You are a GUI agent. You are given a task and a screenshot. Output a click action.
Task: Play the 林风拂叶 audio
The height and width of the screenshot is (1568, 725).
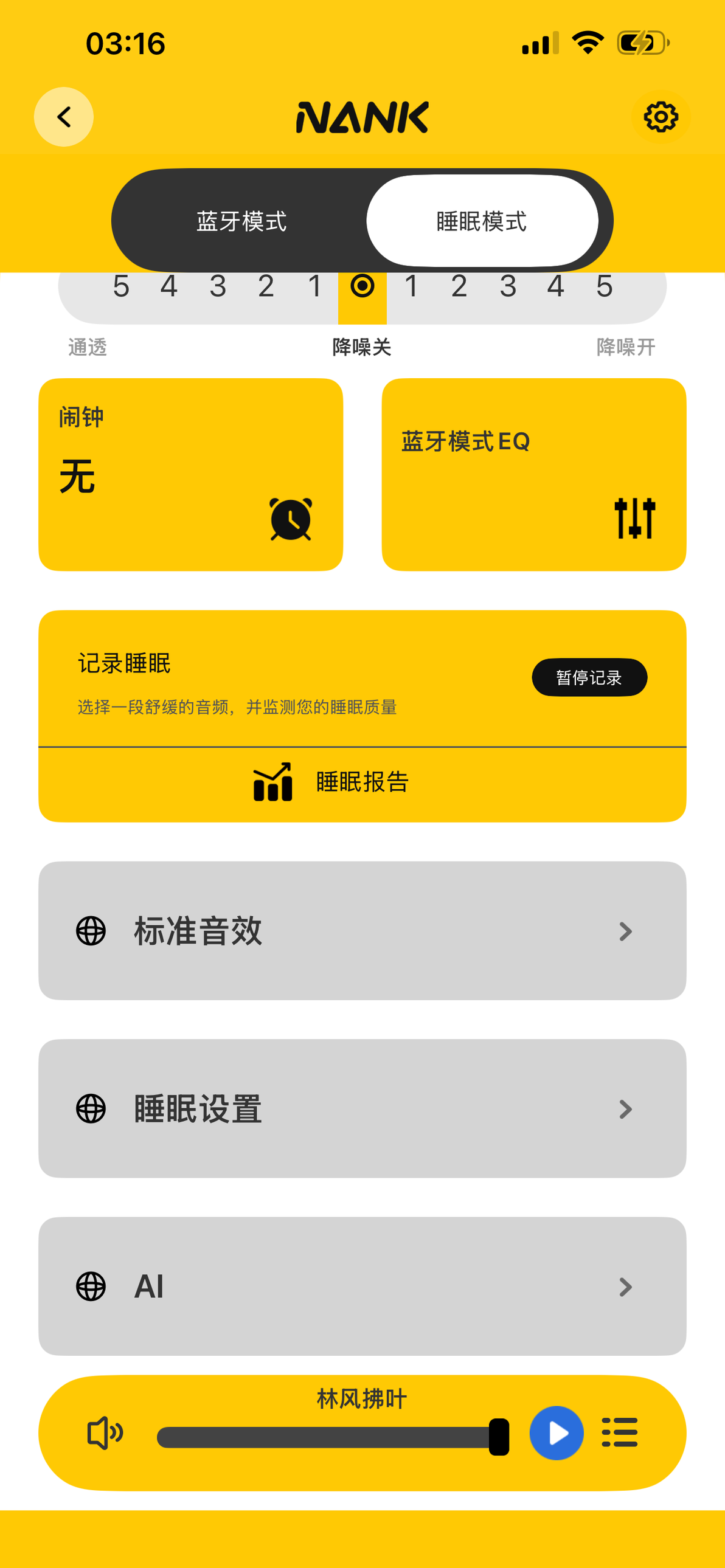click(x=557, y=1434)
